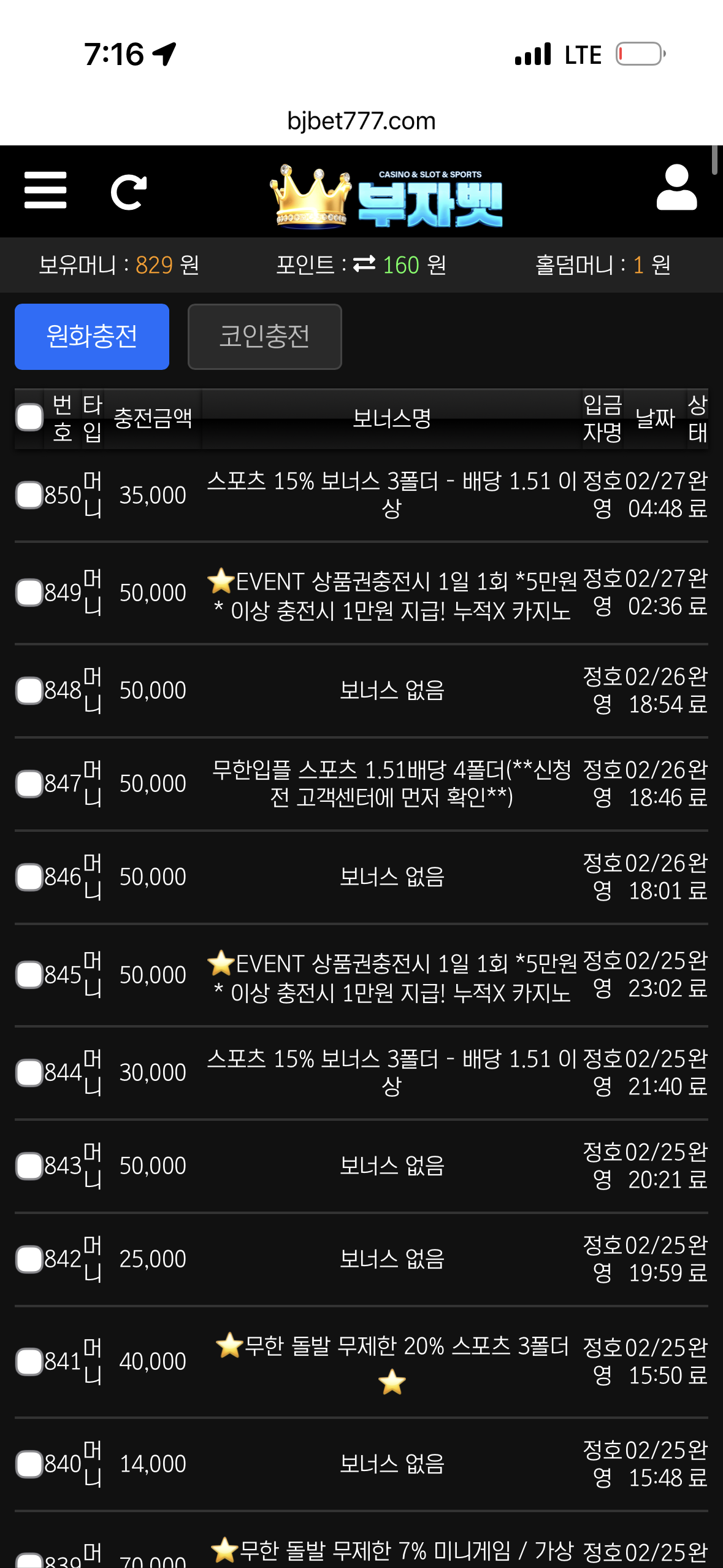Screen dimensions: 723x1568
Task: Check the box for entry 846
Action: pyautogui.click(x=29, y=877)
